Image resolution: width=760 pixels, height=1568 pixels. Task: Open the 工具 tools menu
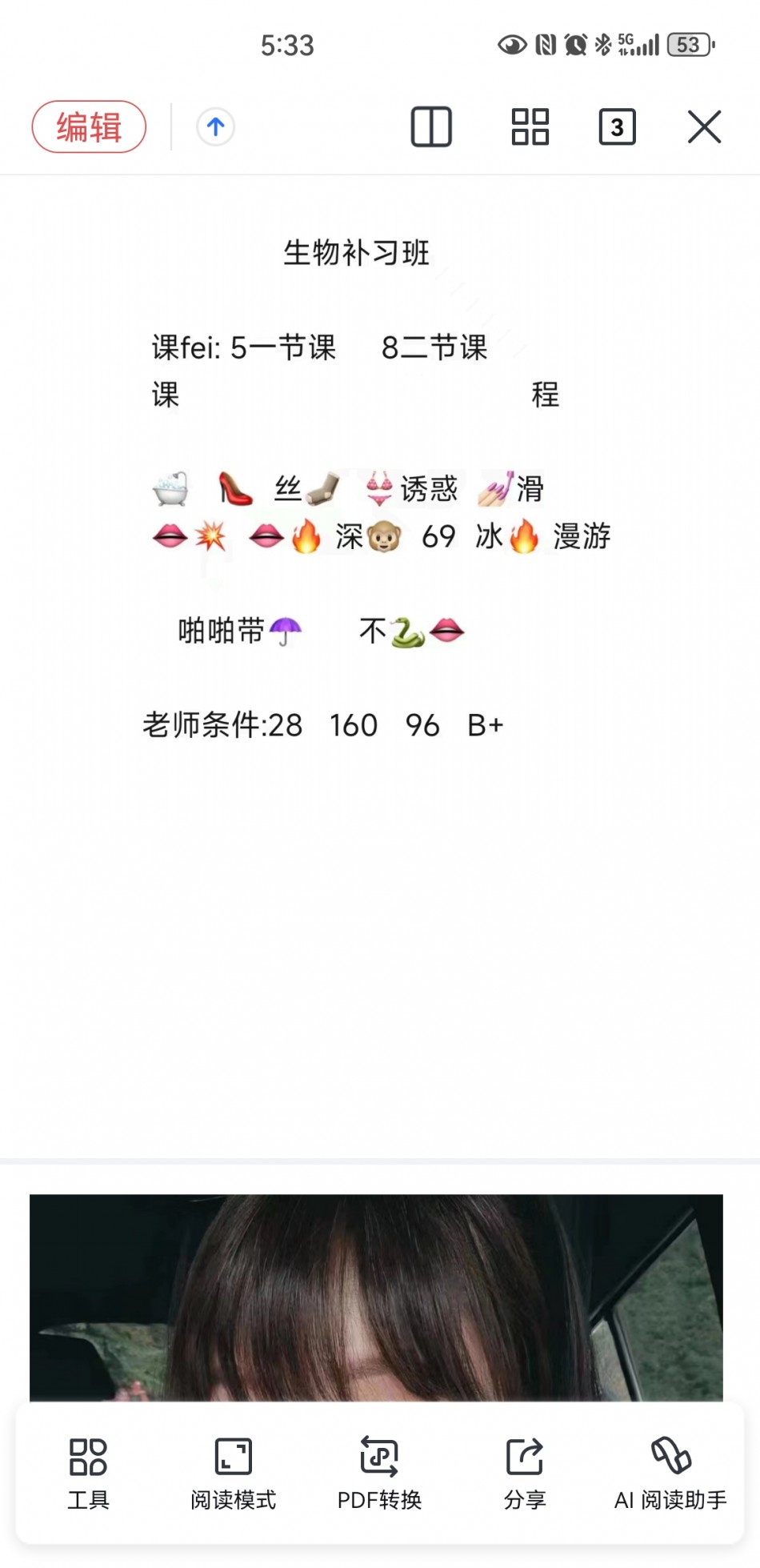point(88,1473)
